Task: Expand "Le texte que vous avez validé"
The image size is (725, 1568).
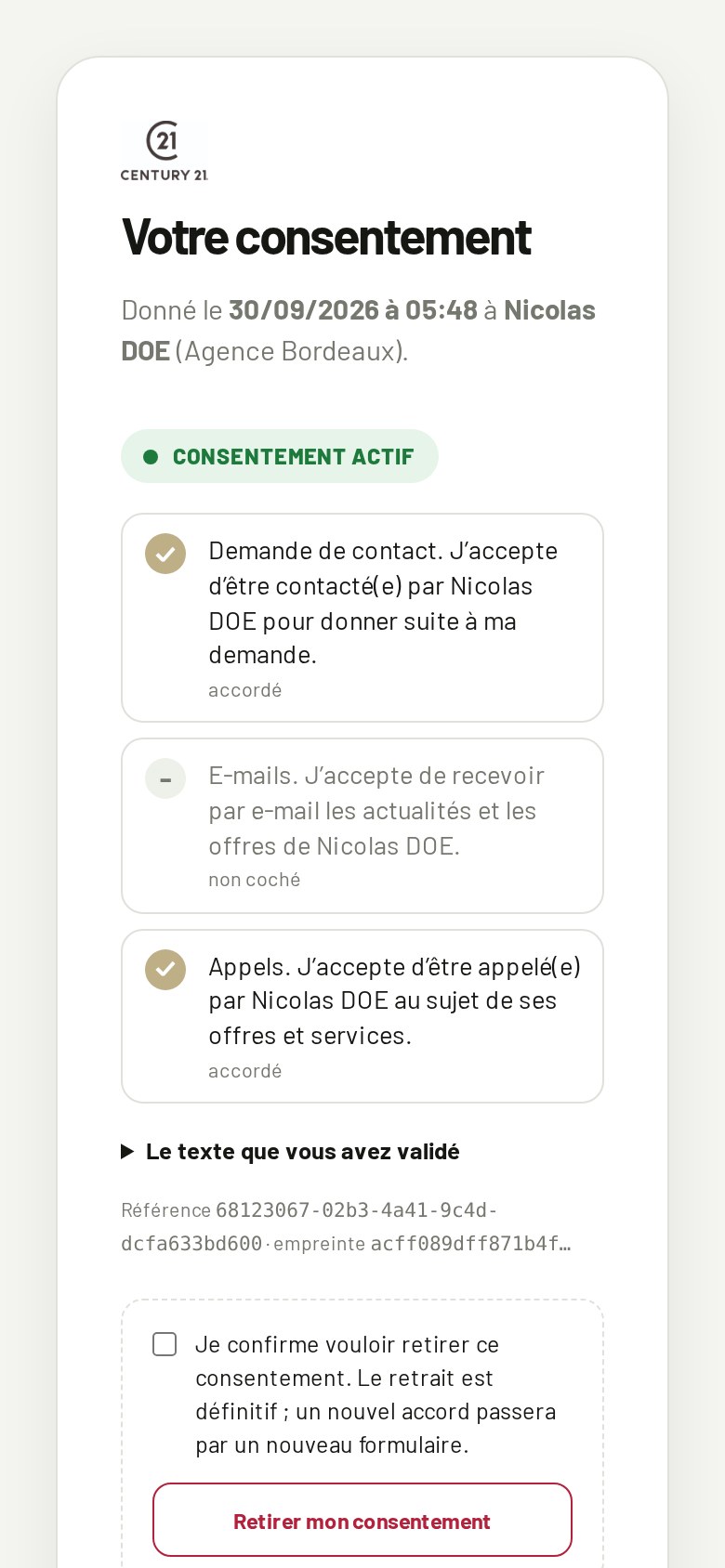Action: coord(291,1152)
